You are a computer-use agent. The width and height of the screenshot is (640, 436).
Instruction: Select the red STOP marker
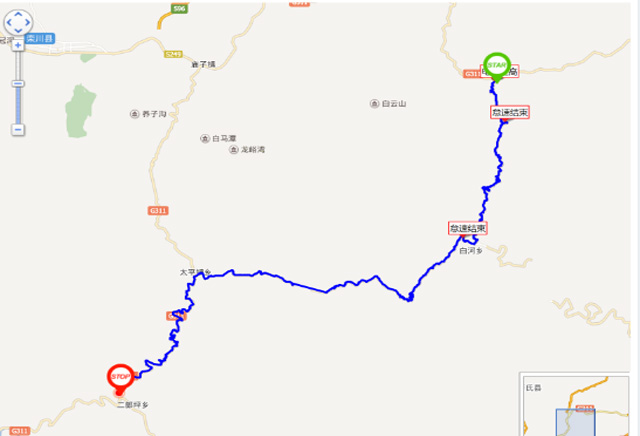120,377
